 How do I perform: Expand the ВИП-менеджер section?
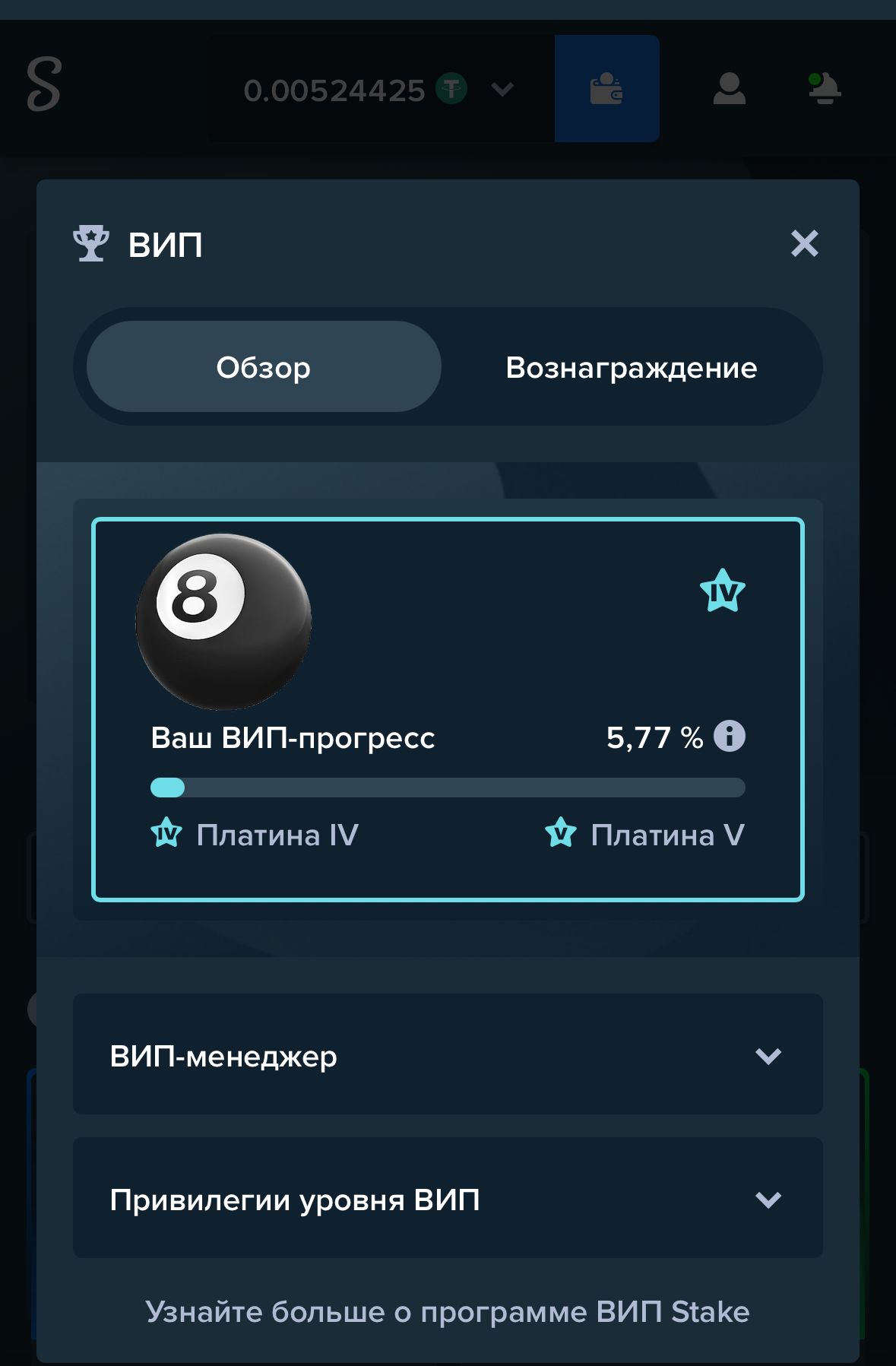[447, 1055]
